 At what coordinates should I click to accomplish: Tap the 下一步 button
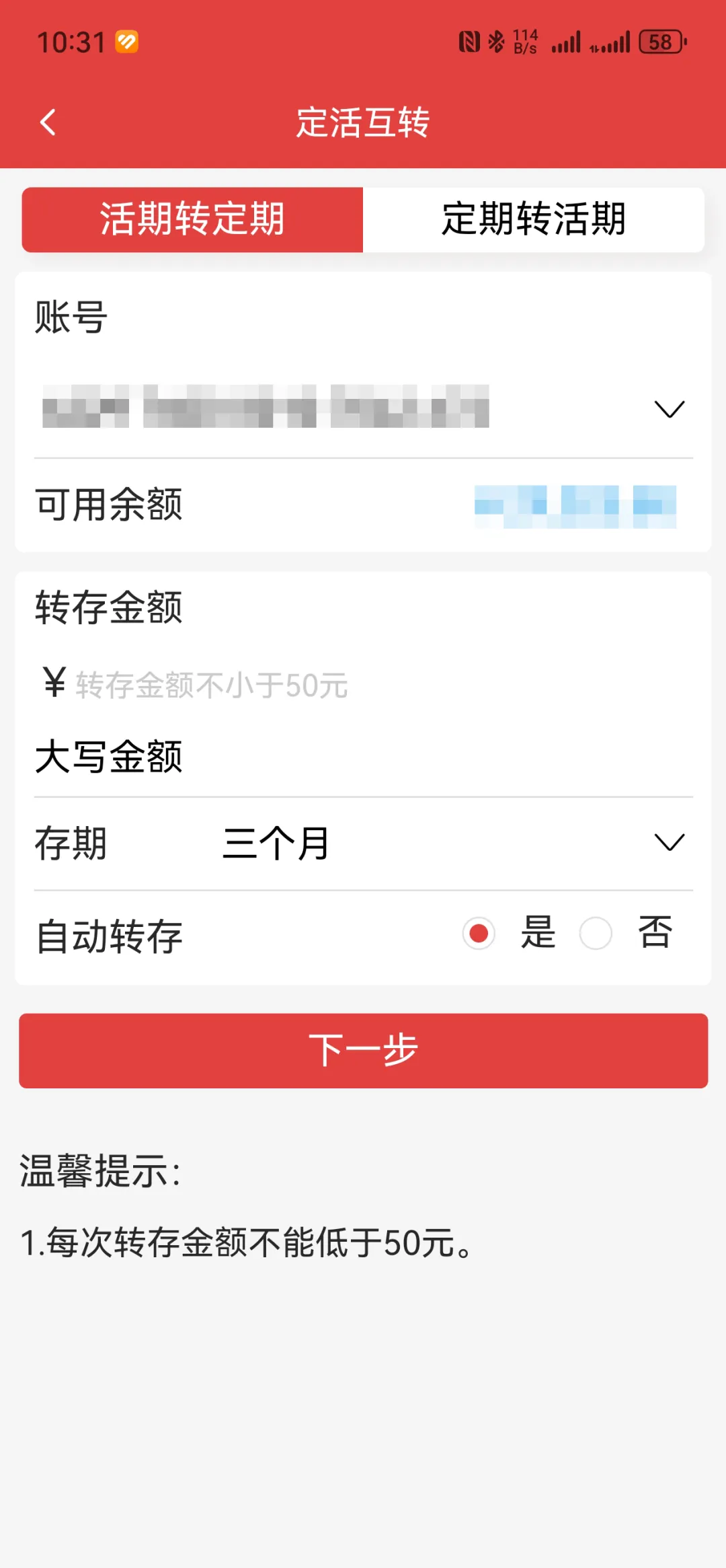(364, 1051)
